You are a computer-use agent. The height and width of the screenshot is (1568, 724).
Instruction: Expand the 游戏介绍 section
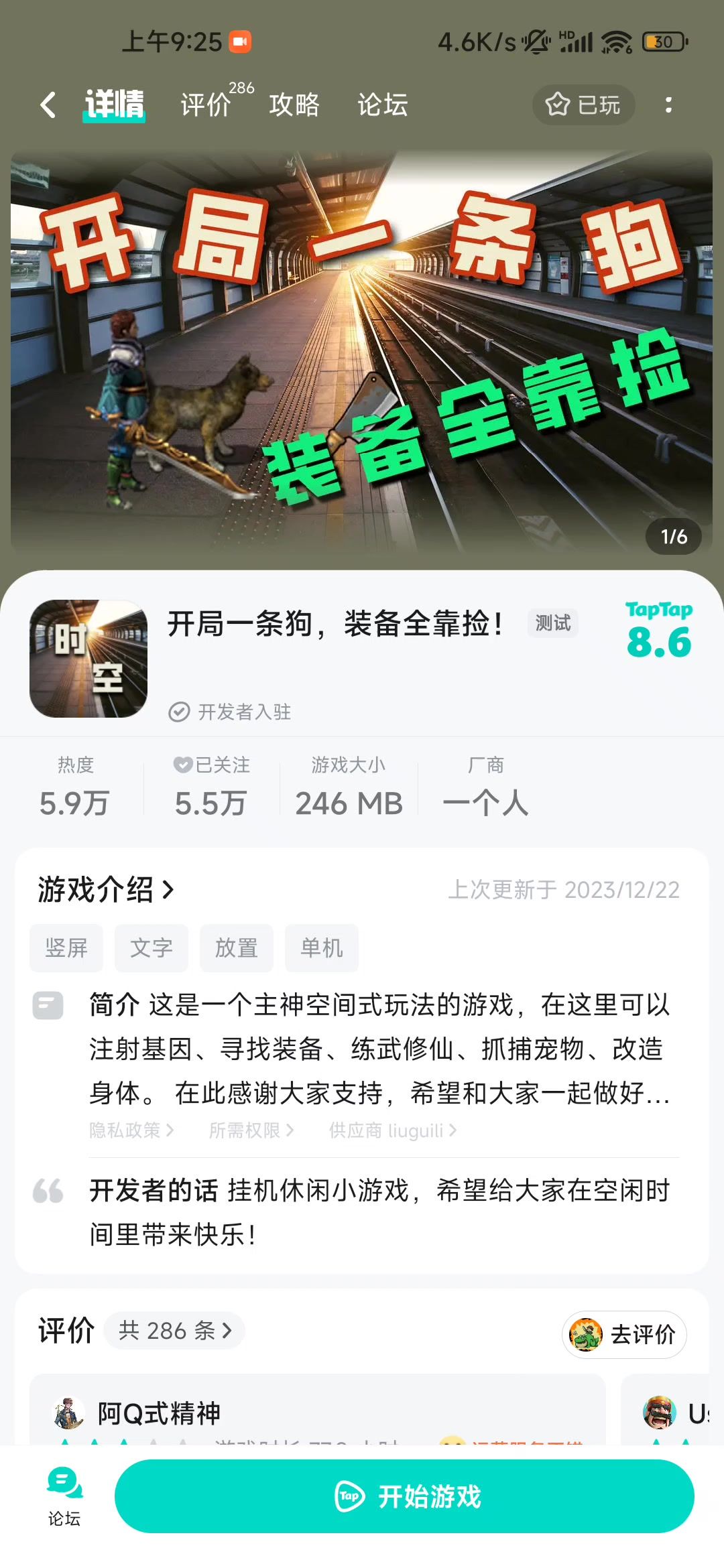[x=106, y=890]
